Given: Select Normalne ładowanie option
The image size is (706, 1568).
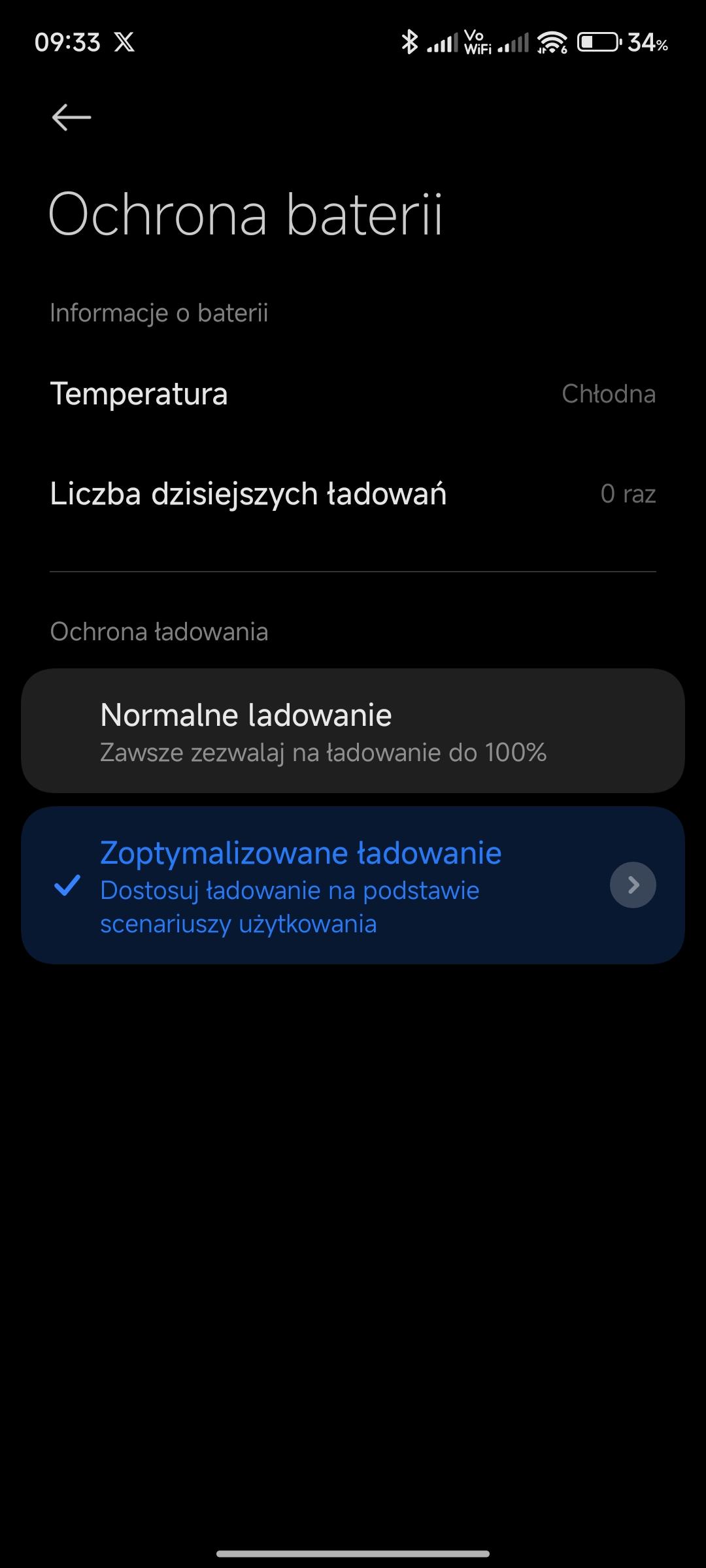Looking at the screenshot, I should click(353, 730).
